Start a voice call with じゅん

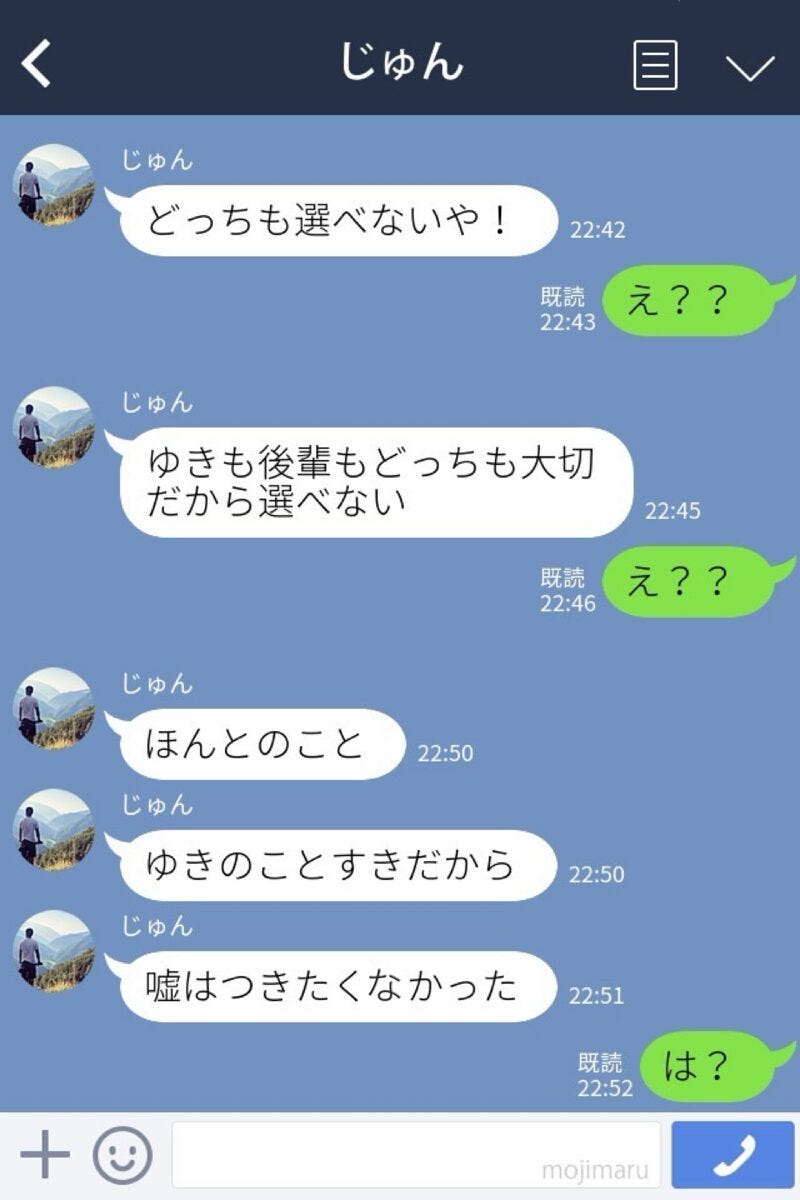coord(733,1156)
